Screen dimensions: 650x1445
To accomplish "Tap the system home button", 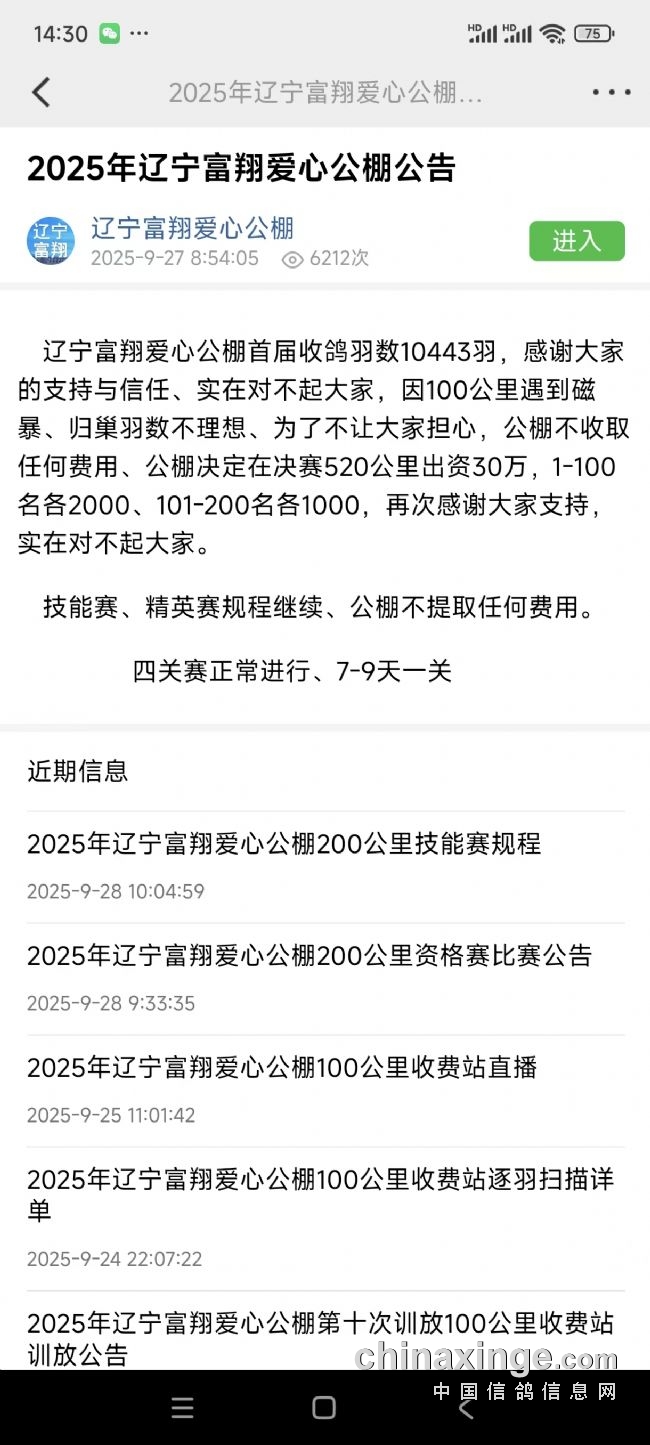I will point(324,1408).
